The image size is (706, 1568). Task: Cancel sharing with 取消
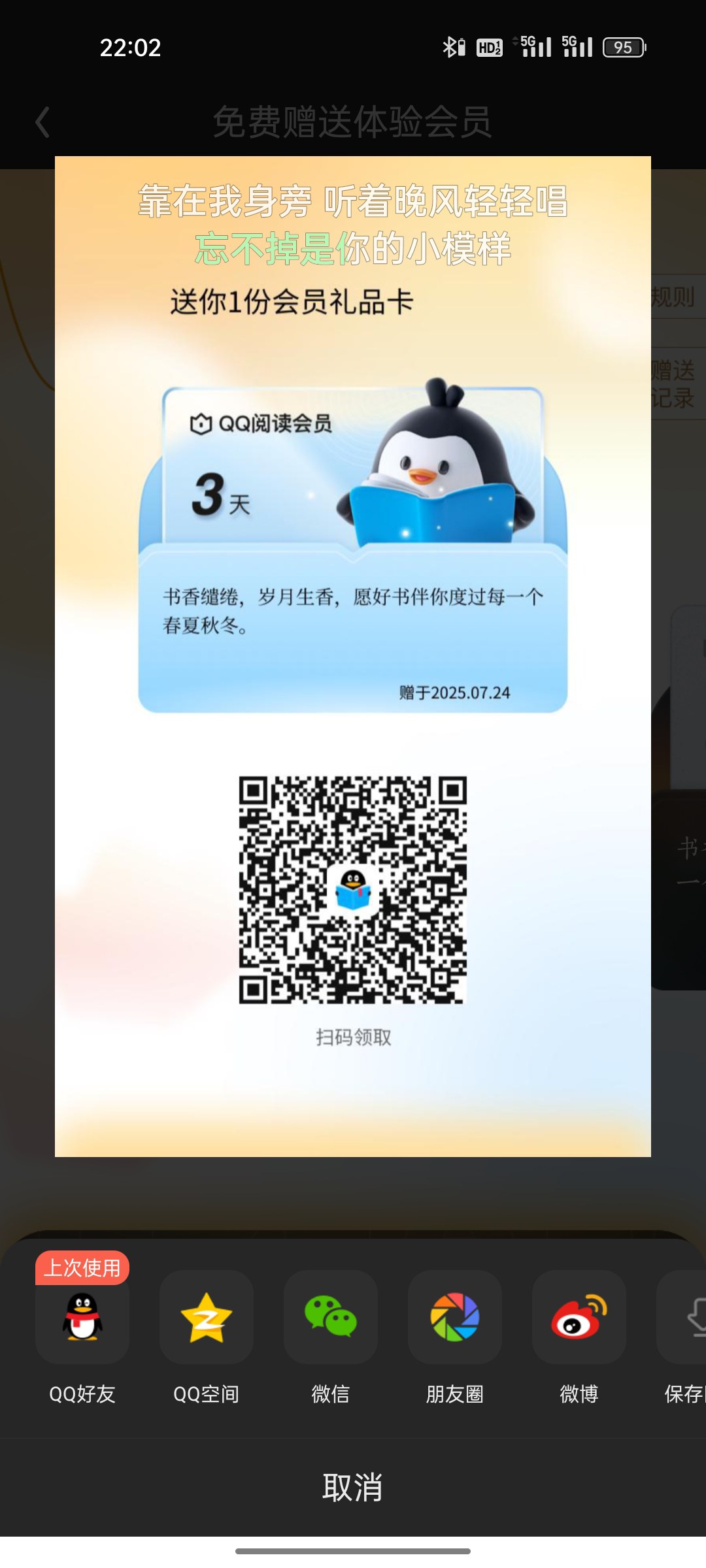click(353, 1487)
